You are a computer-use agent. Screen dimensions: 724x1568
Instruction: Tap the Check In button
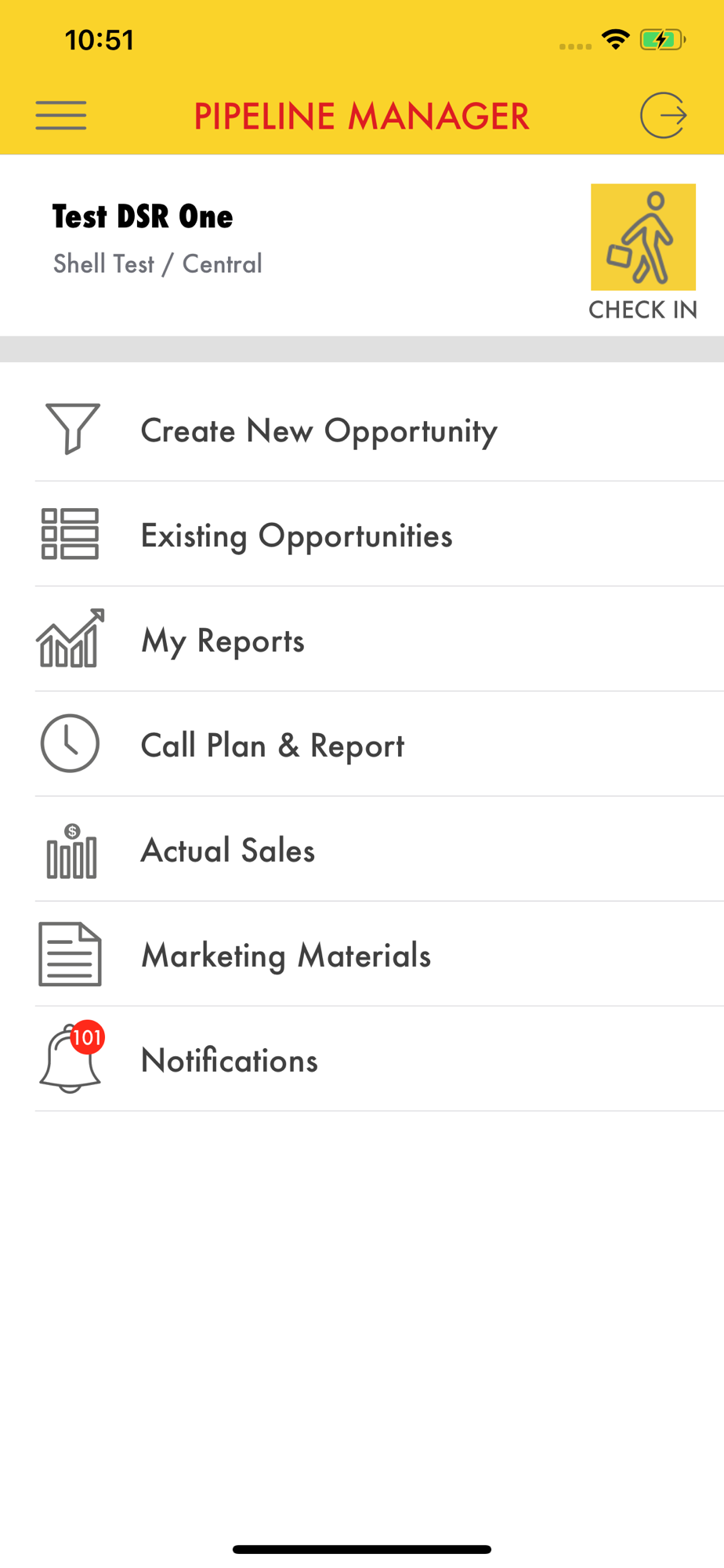[643, 252]
